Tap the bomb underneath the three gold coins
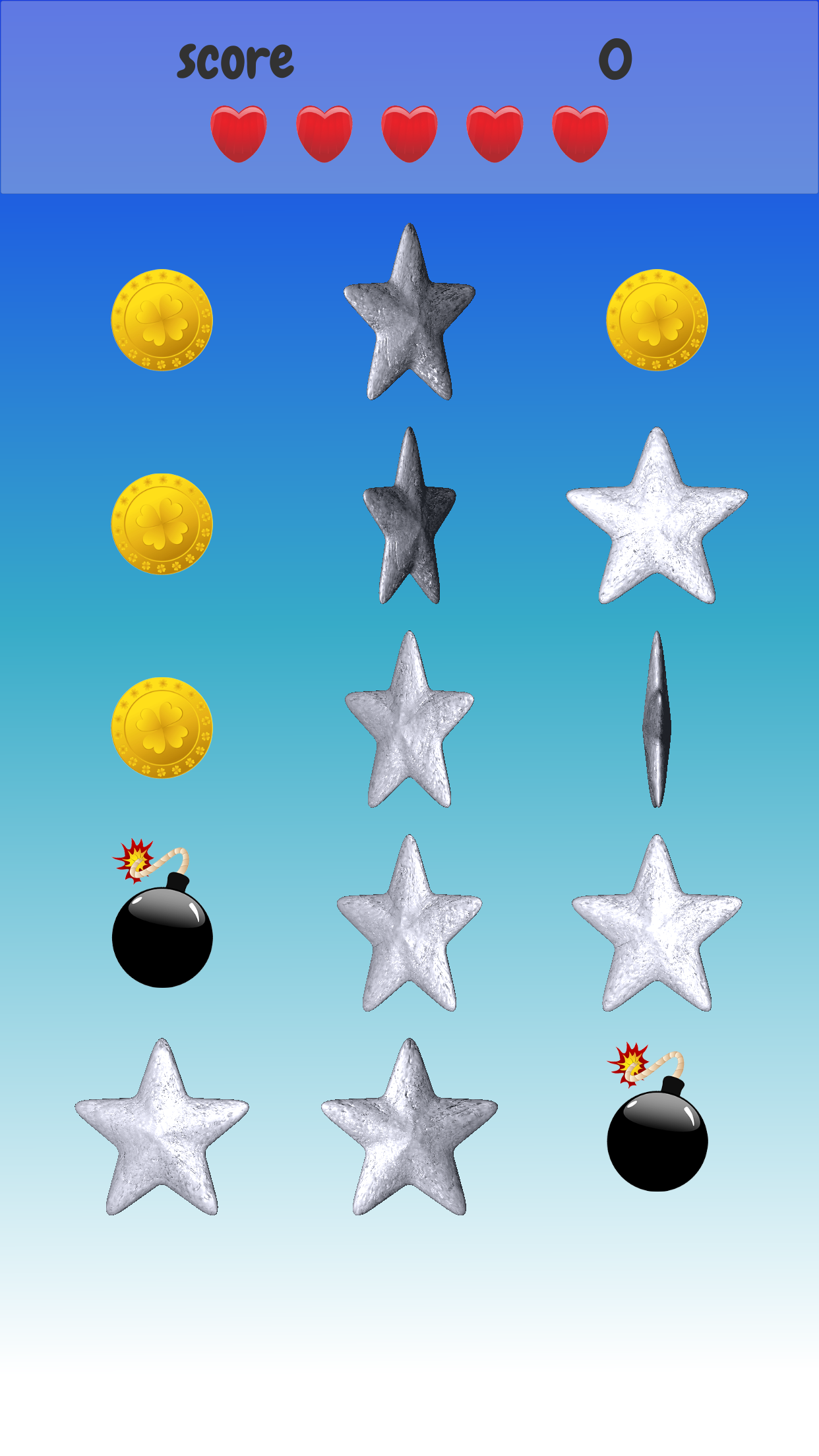The height and width of the screenshot is (1456, 819). (162, 913)
